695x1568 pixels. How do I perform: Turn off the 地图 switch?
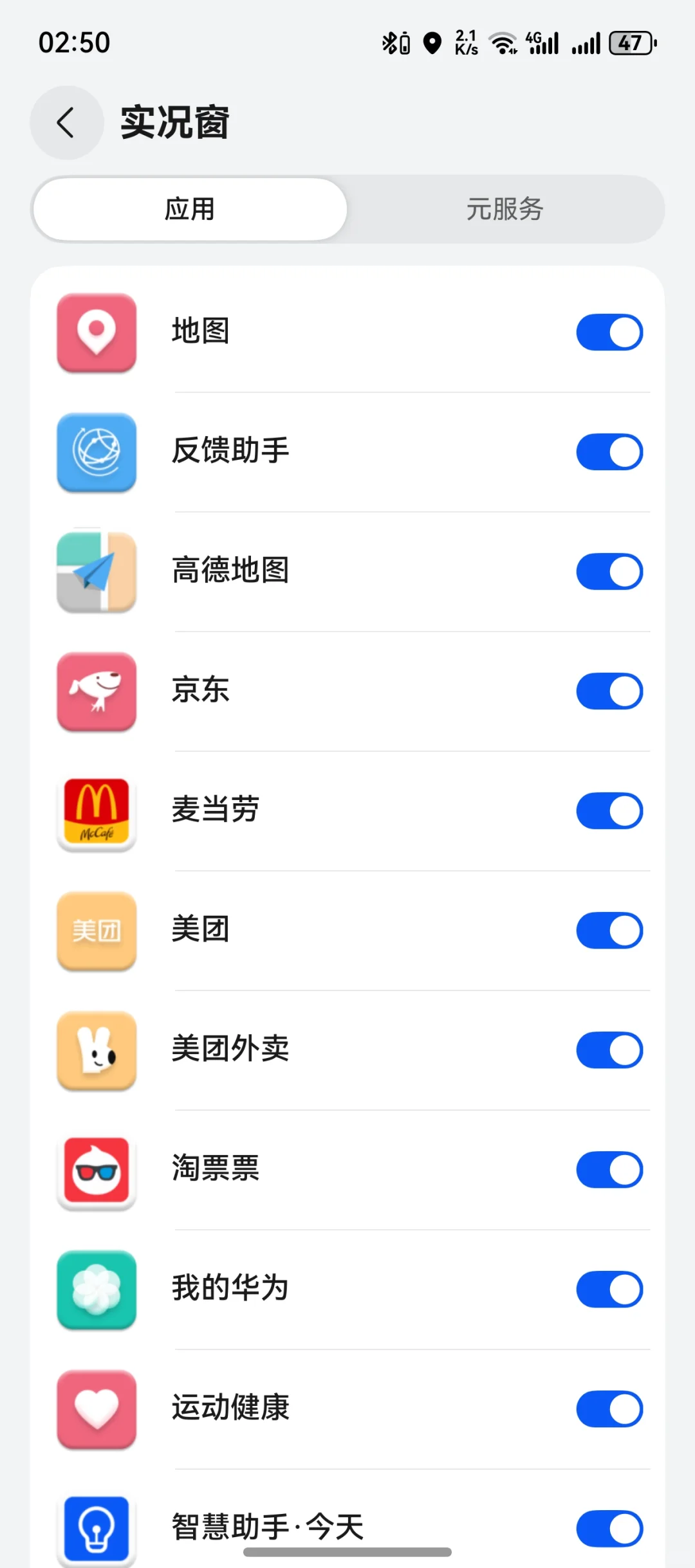point(609,333)
